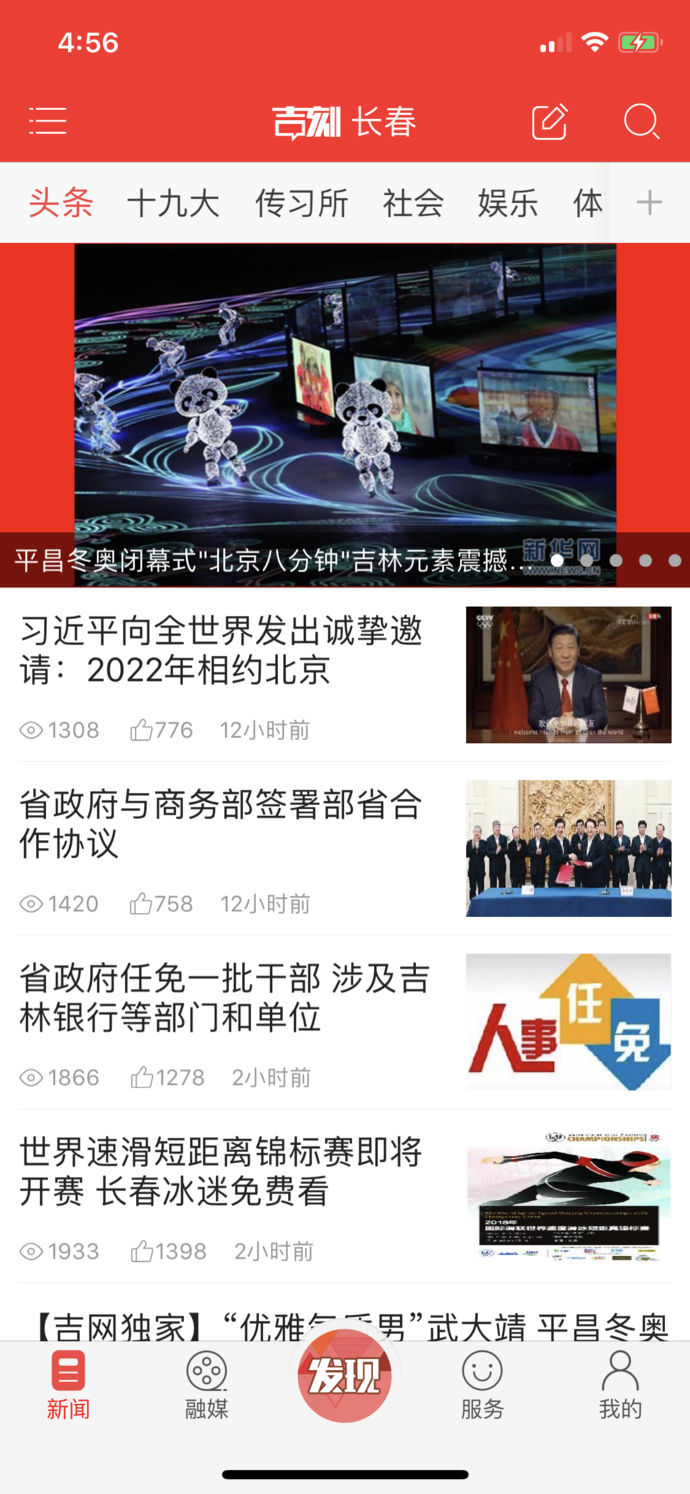
Task: Tap the center 发现 button
Action: click(x=344, y=1377)
